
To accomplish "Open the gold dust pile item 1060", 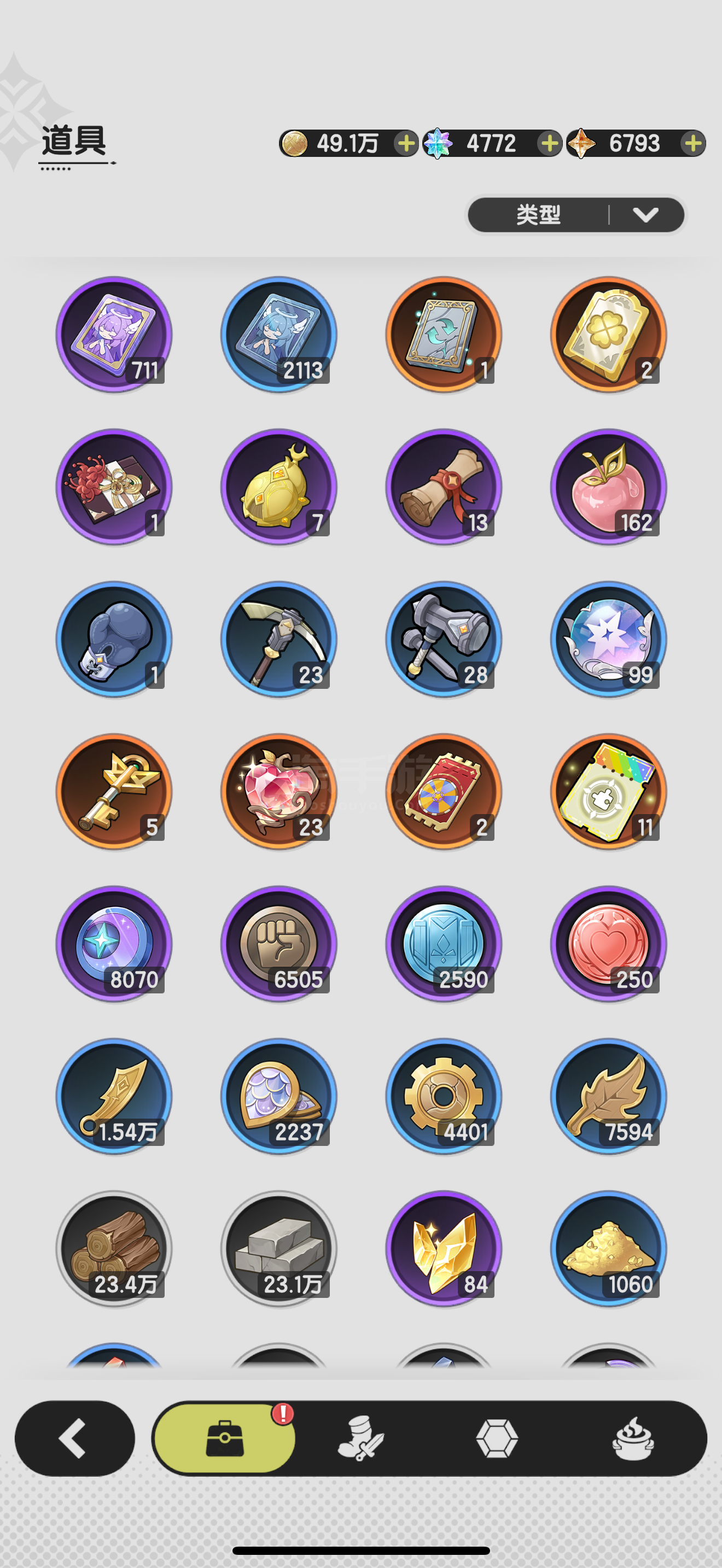I will click(609, 1248).
